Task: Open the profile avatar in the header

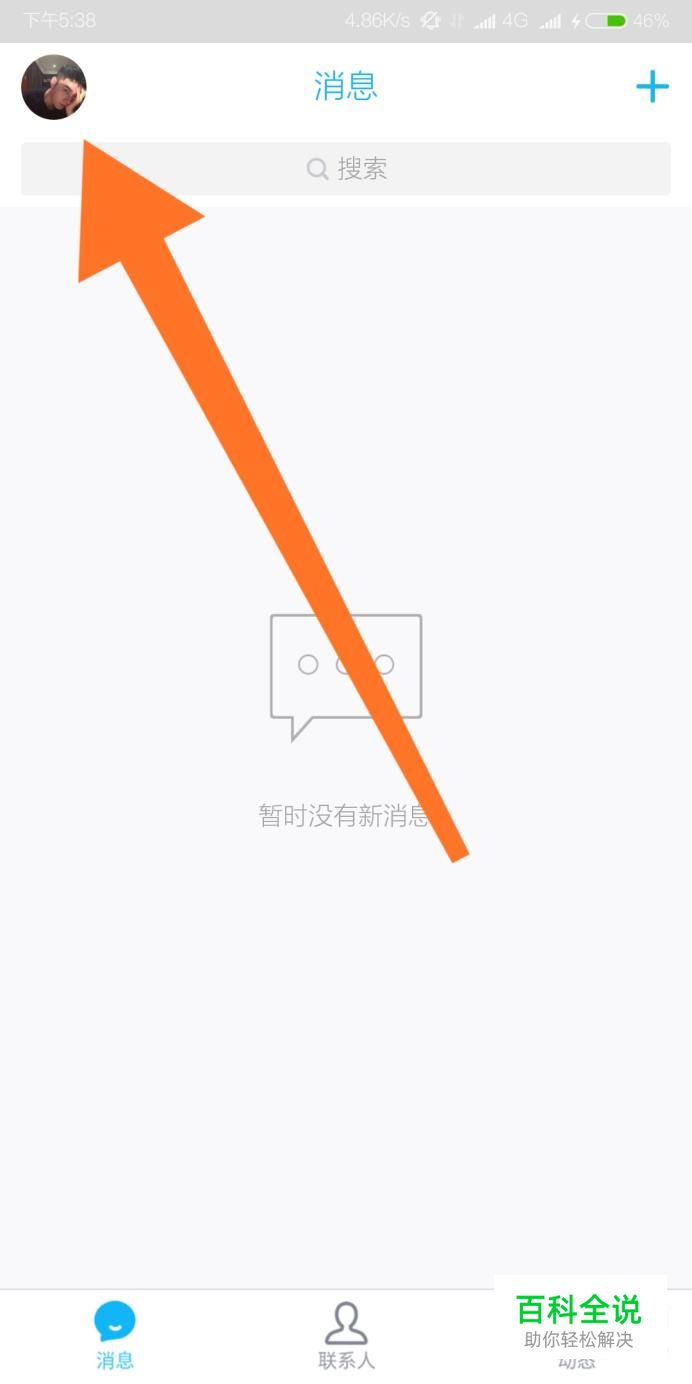Action: coord(54,87)
